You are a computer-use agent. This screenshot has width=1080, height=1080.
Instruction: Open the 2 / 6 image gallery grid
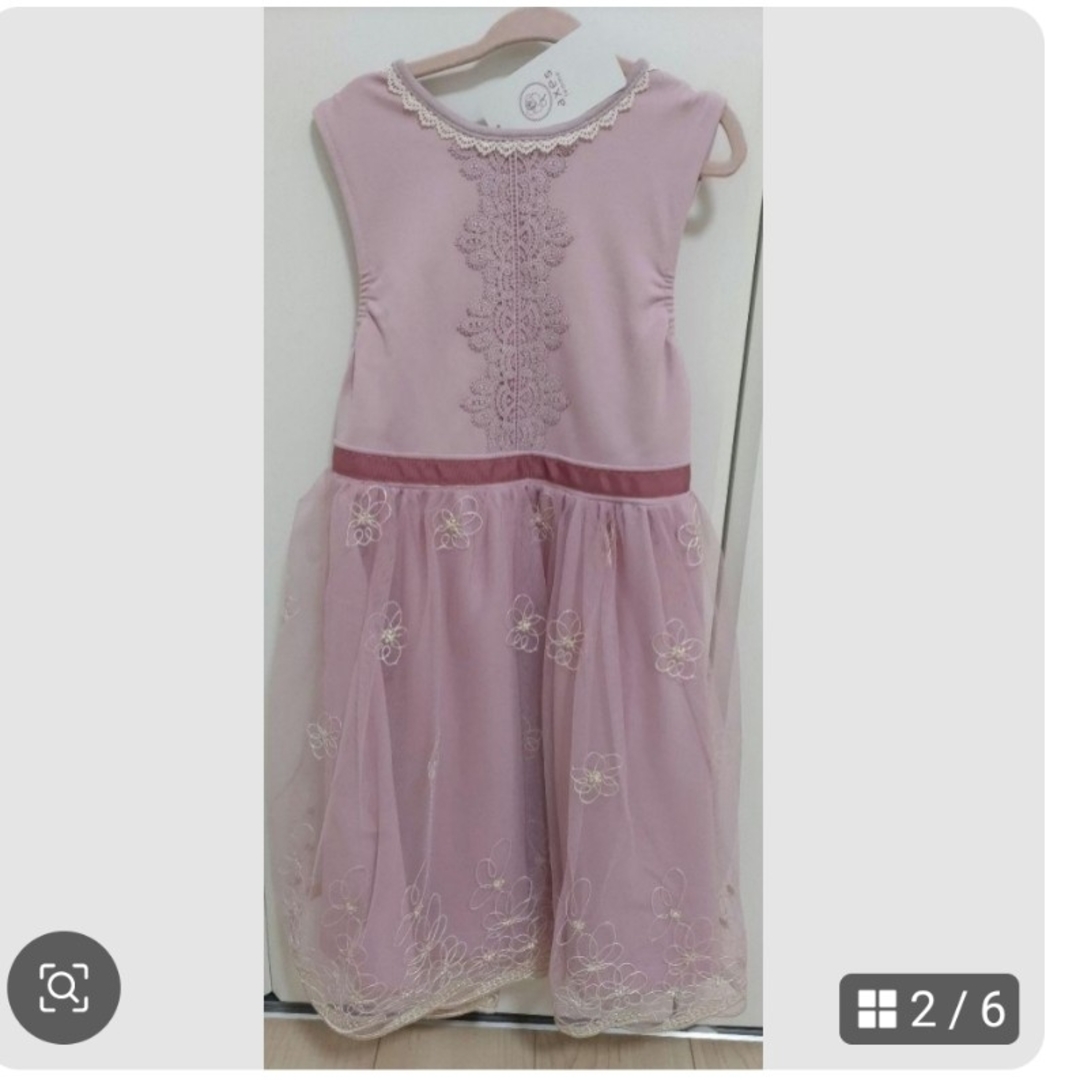tap(929, 1009)
